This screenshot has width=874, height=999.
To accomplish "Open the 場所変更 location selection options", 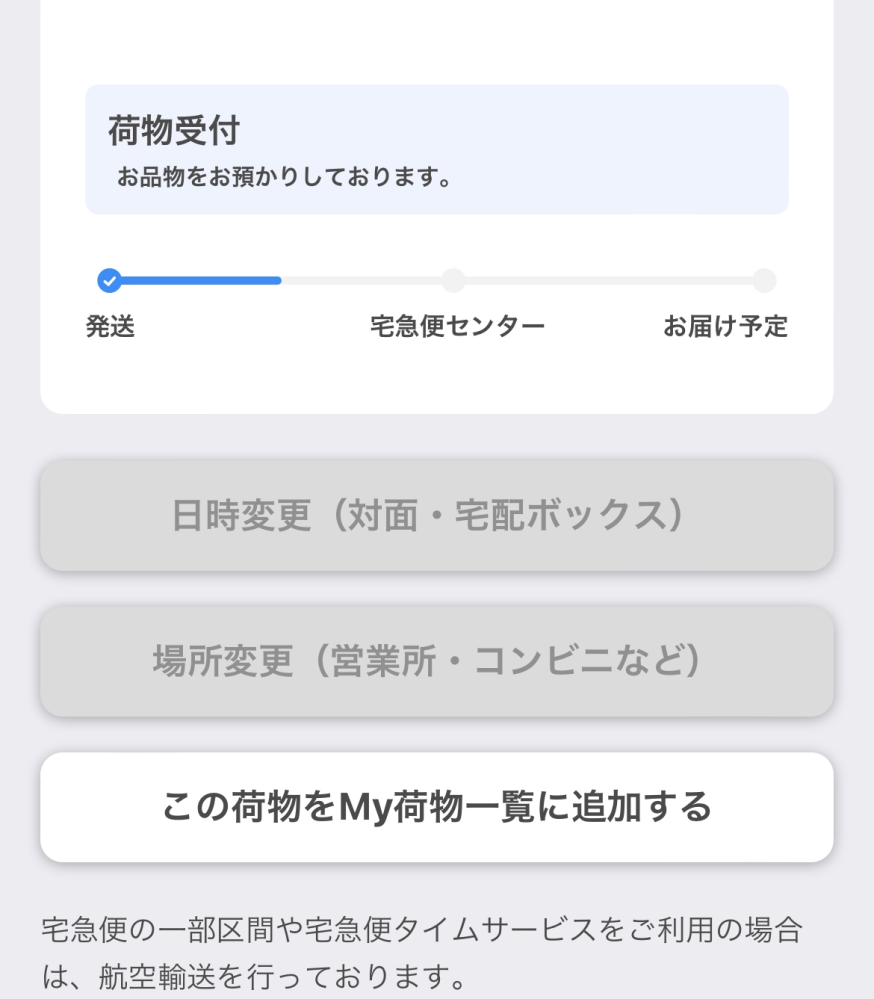I will pos(437,662).
